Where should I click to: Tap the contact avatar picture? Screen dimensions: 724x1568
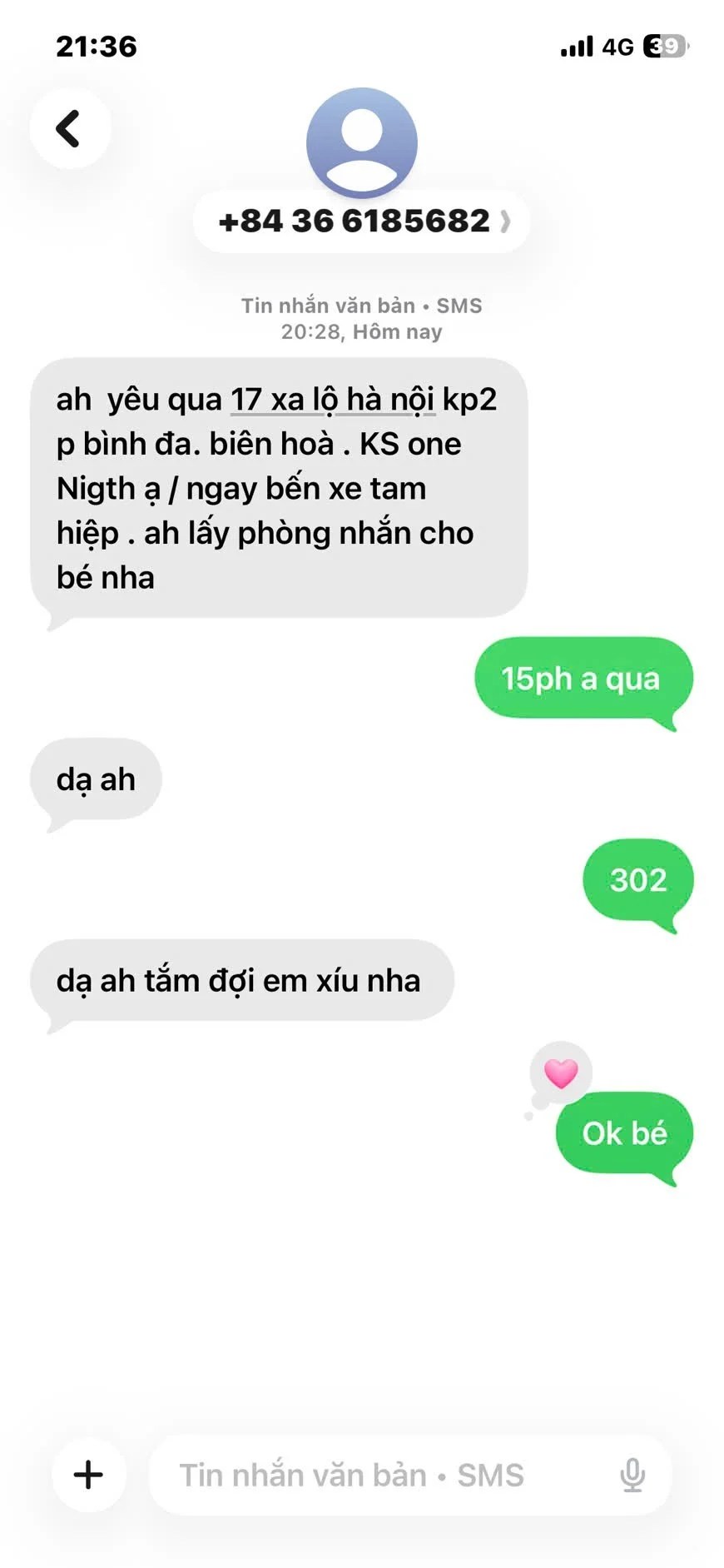(x=361, y=142)
